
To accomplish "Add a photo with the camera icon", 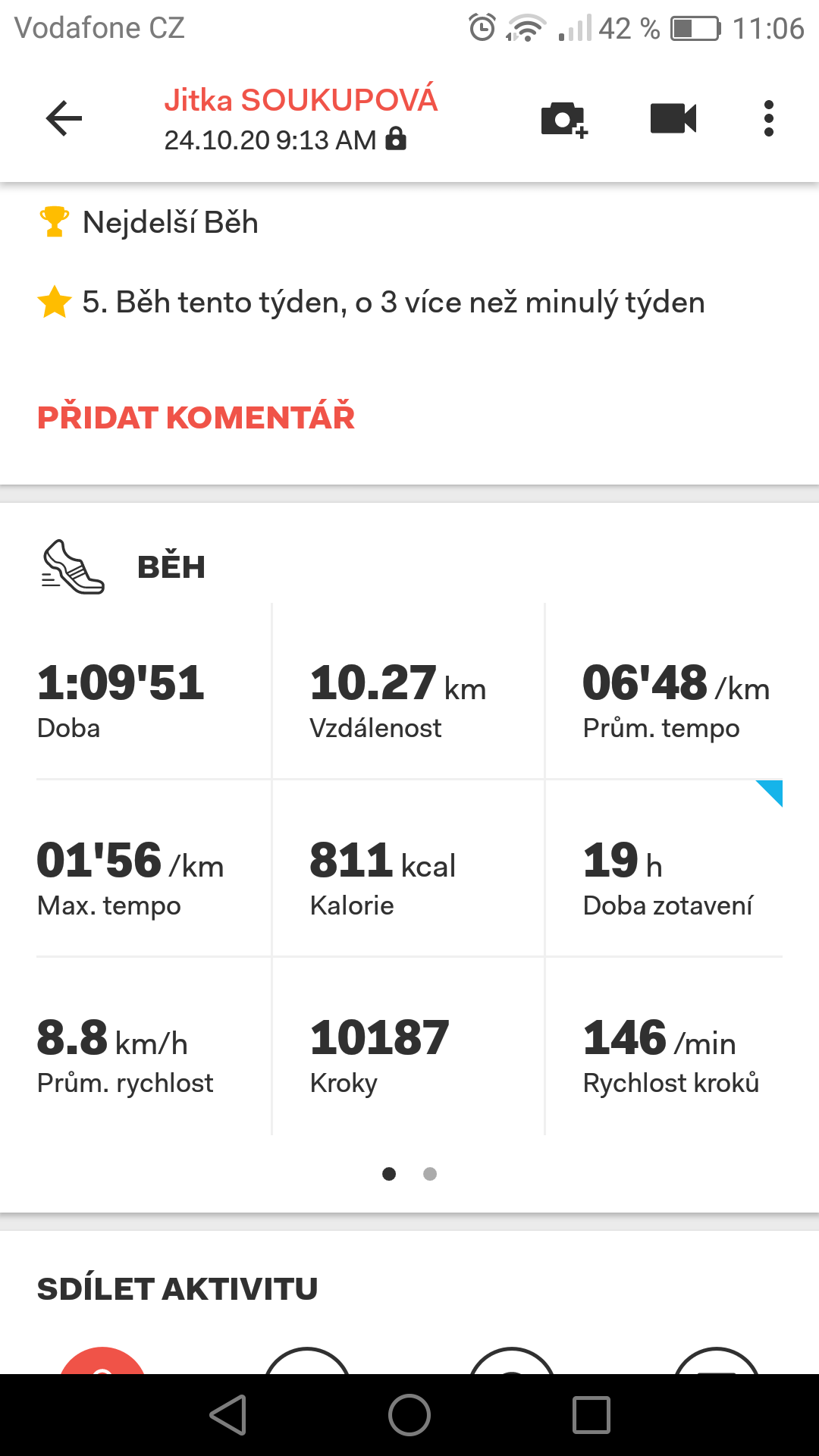I will pyautogui.click(x=564, y=119).
